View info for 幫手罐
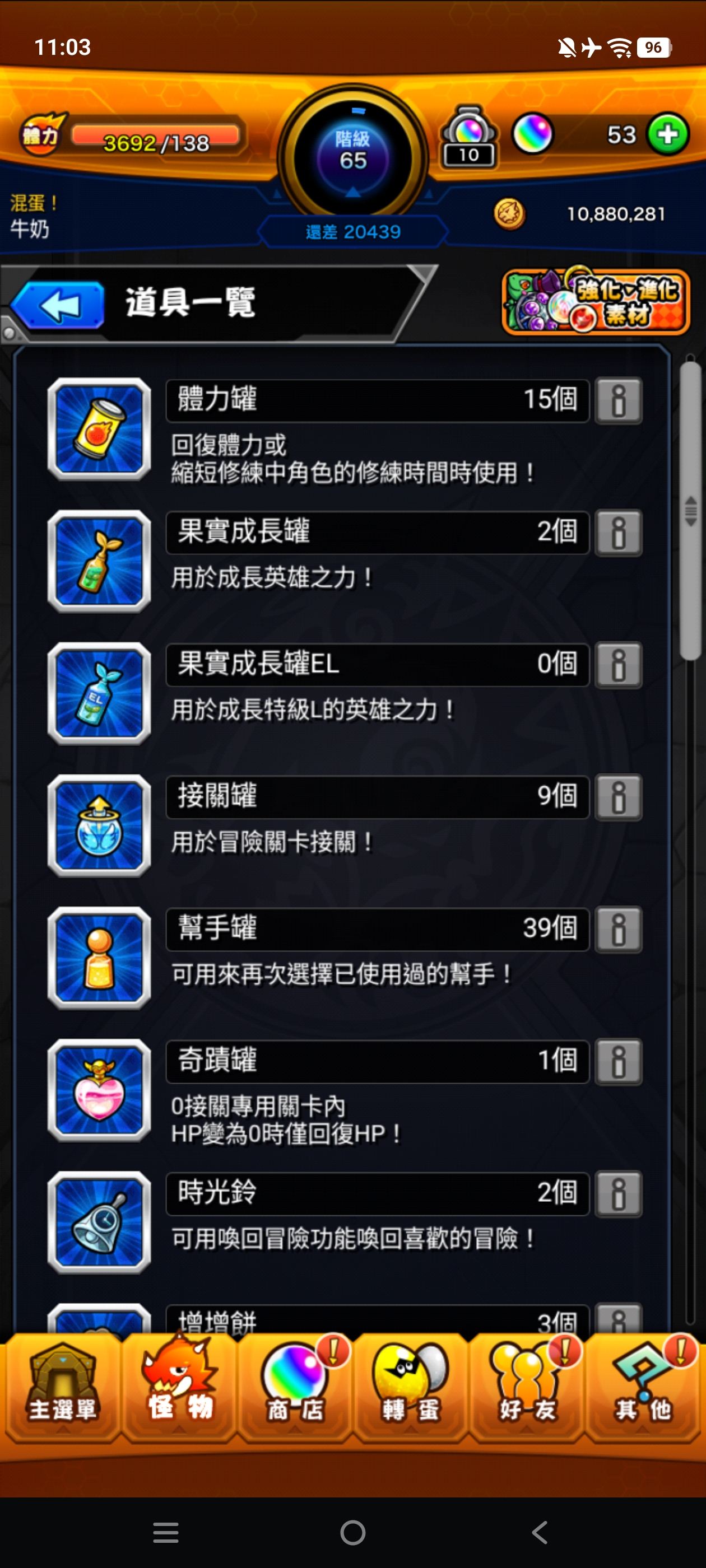This screenshot has width=706, height=1568. (x=618, y=929)
